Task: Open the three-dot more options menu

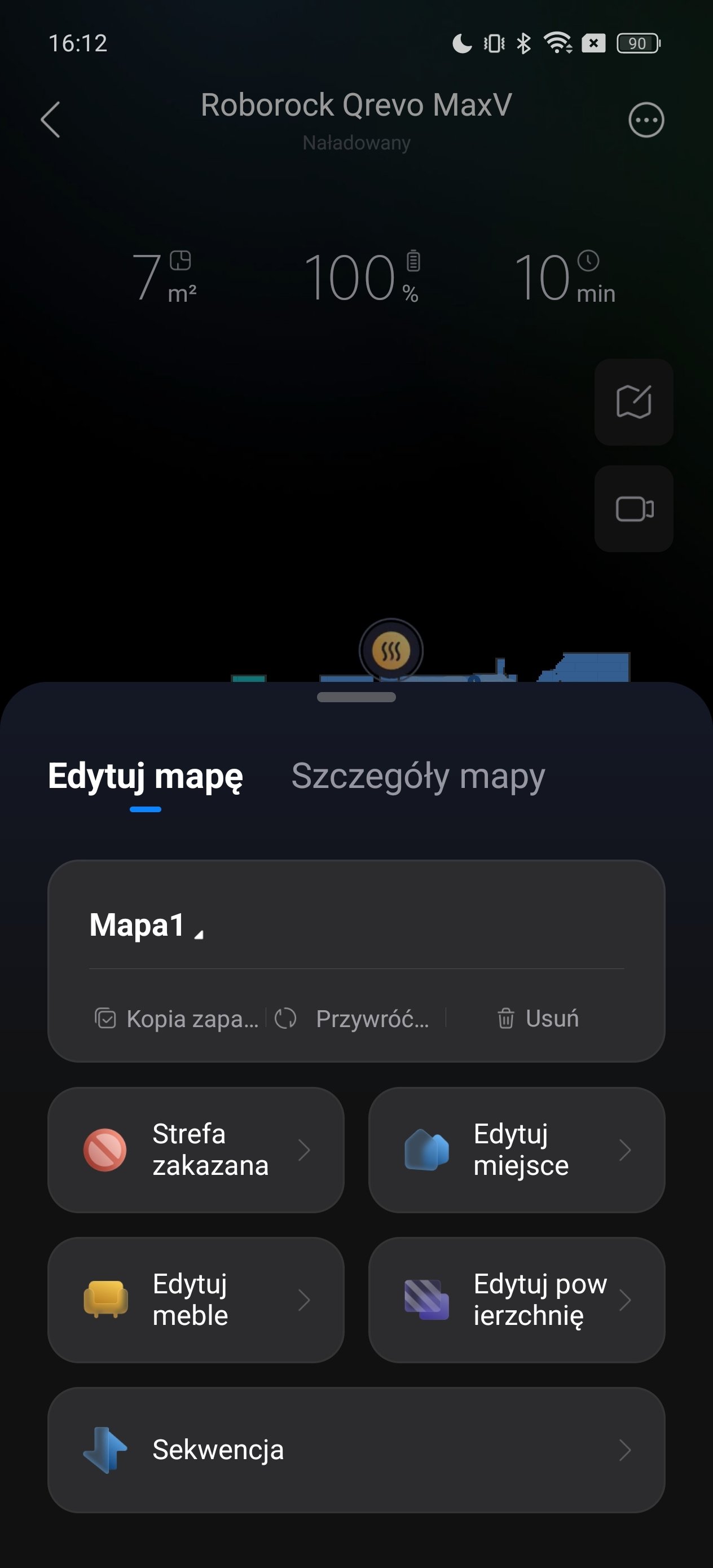Action: [x=646, y=120]
